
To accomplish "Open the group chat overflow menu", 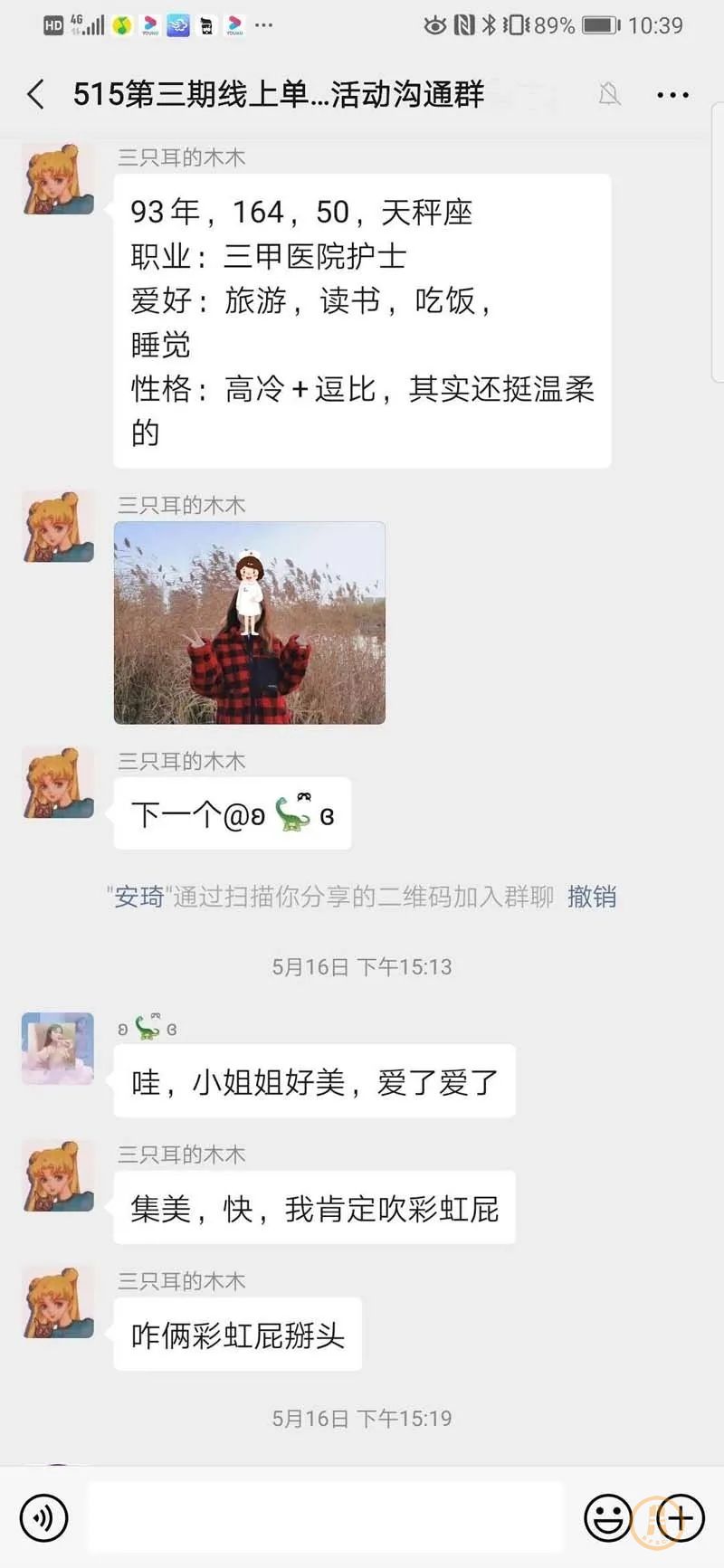I will tap(672, 94).
